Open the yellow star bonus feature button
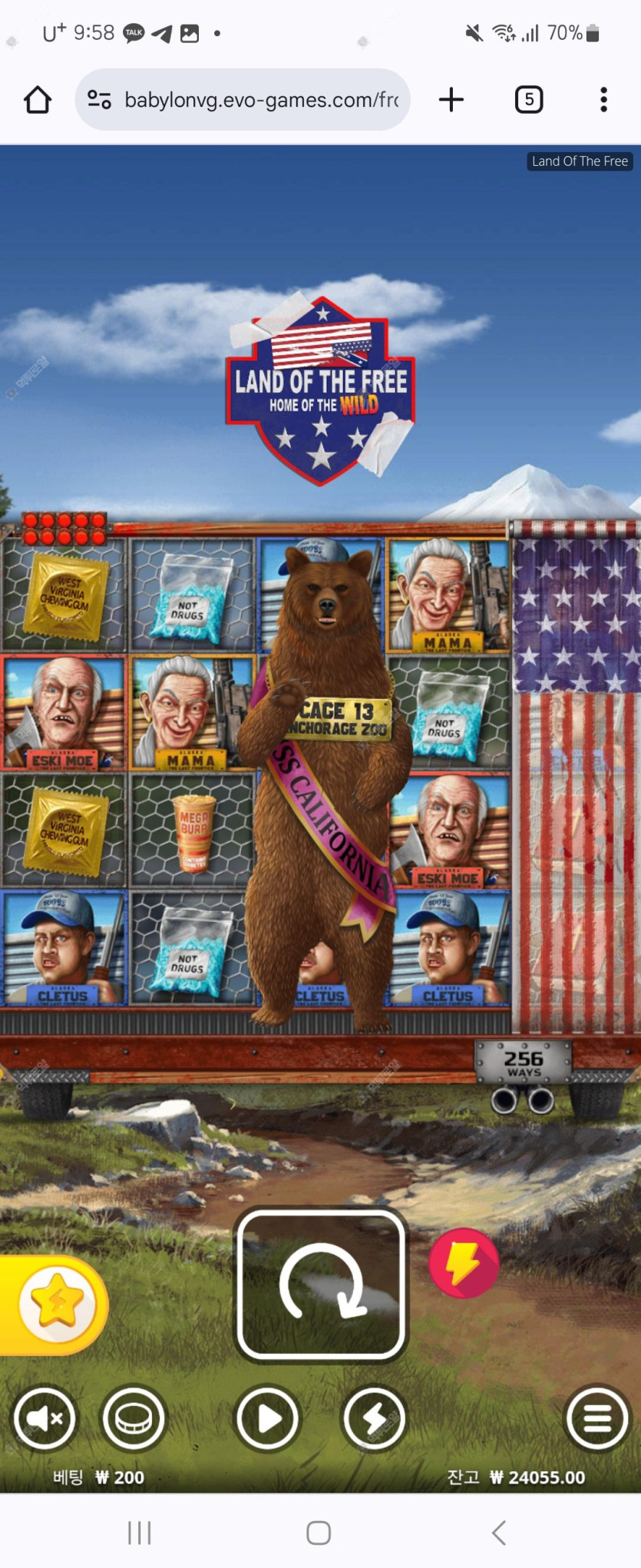 point(56,1304)
